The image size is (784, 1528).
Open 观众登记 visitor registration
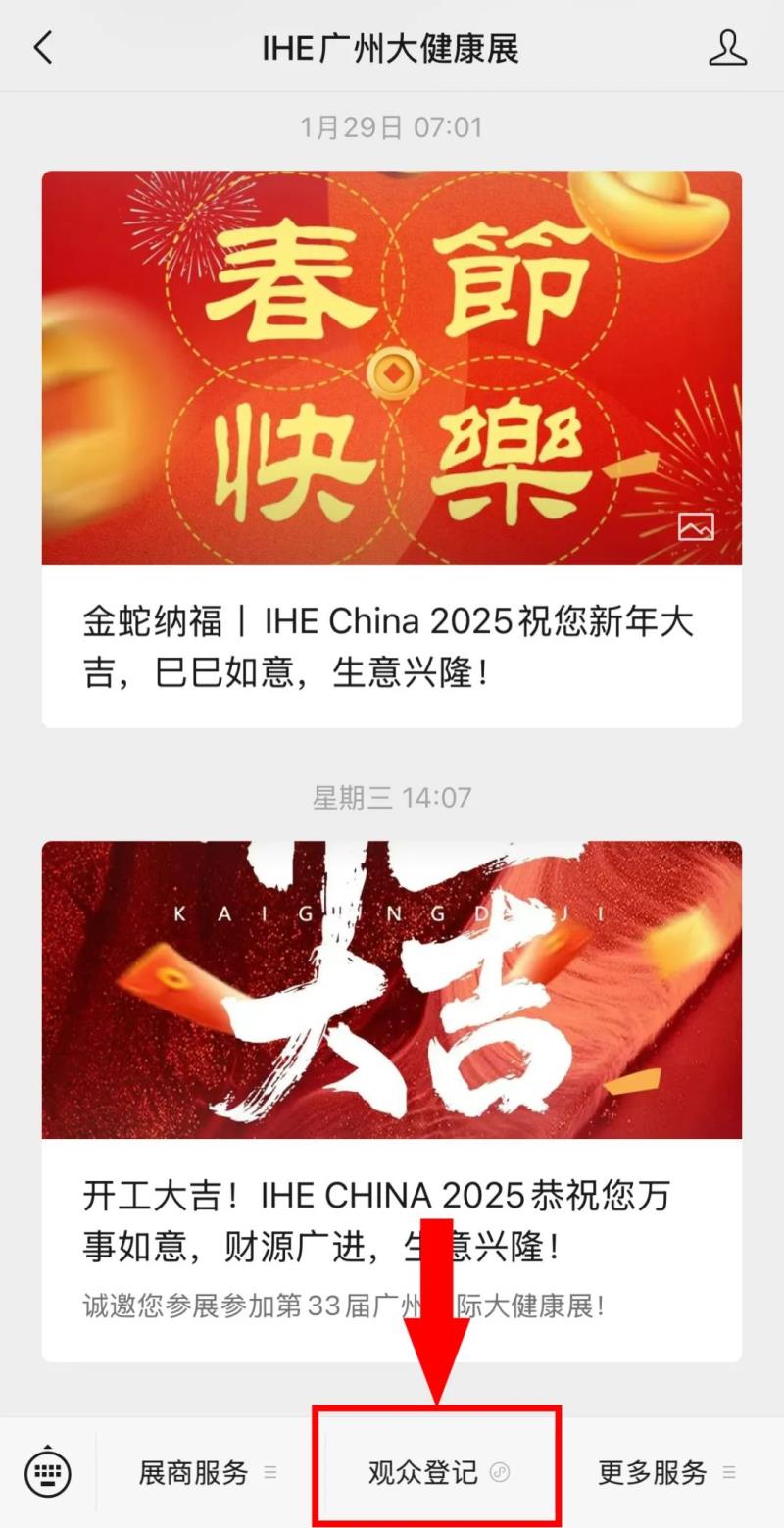437,1472
